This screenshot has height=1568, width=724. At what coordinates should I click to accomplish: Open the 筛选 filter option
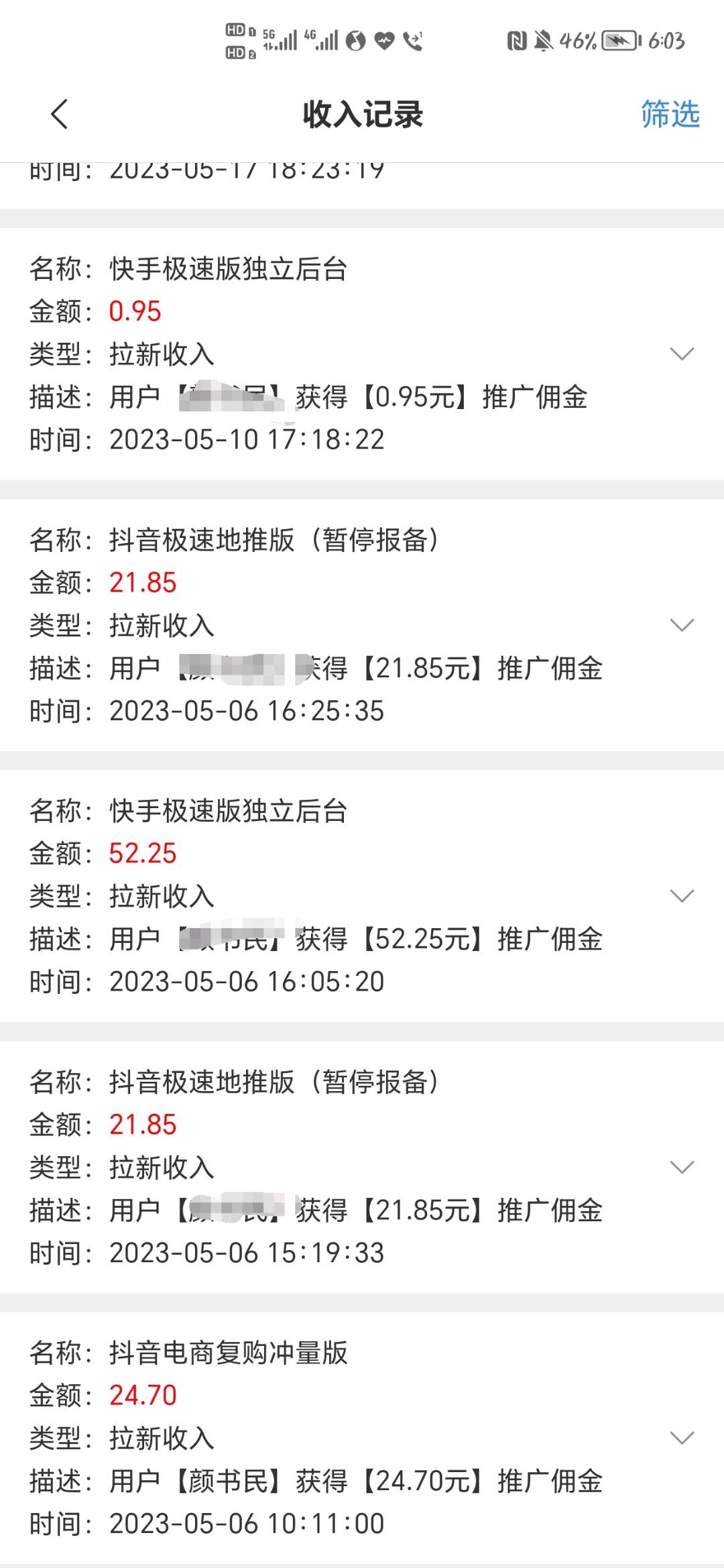670,114
